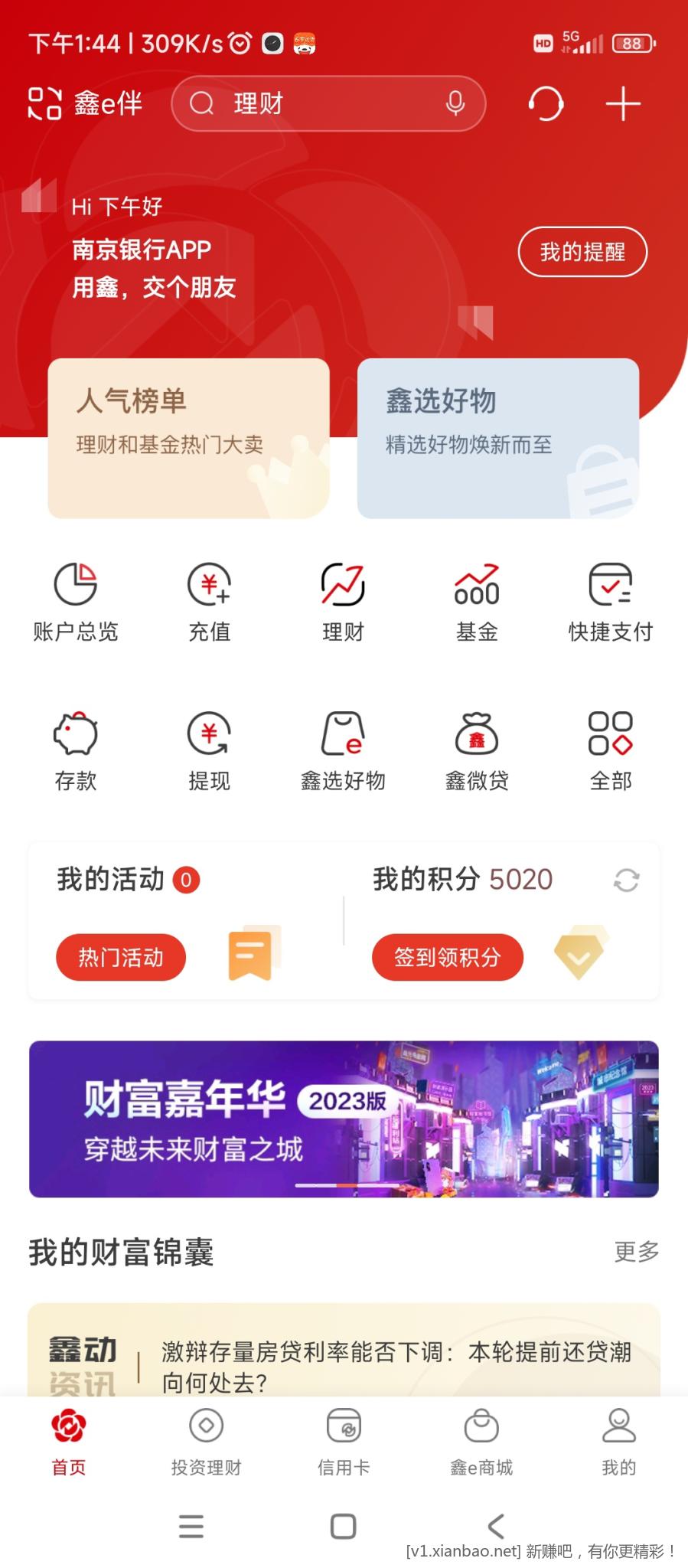Open the plus menu at top
Screen dimensions: 688x1568
point(623,103)
